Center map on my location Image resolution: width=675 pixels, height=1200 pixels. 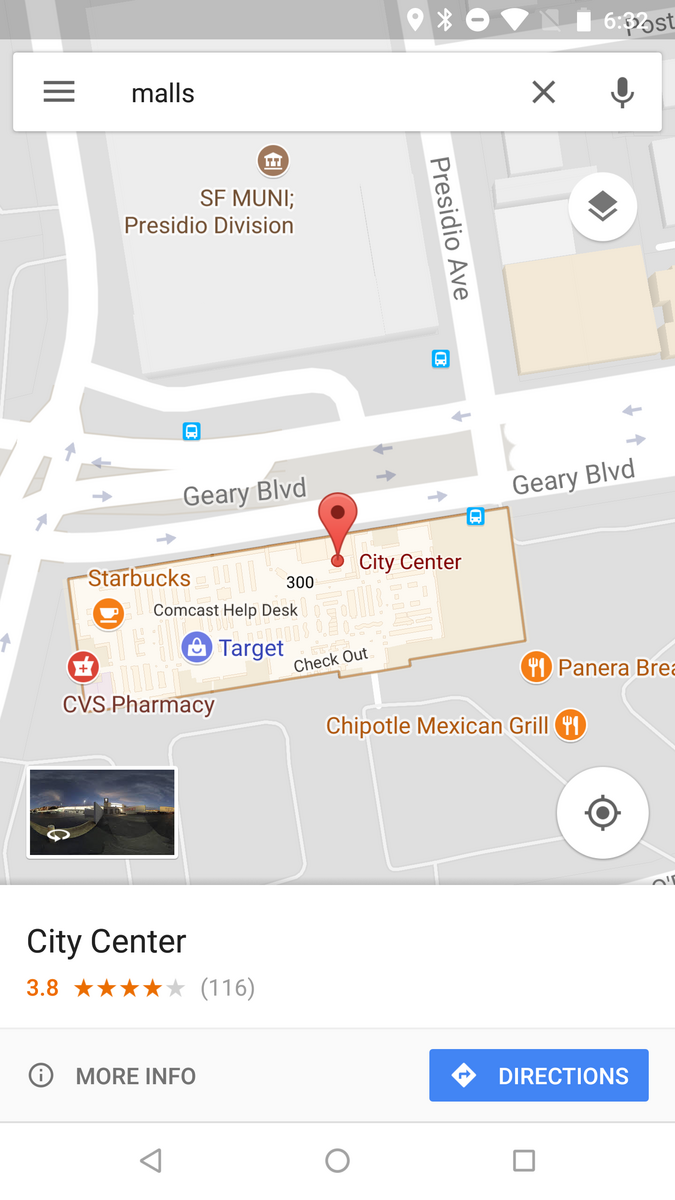pyautogui.click(x=602, y=813)
